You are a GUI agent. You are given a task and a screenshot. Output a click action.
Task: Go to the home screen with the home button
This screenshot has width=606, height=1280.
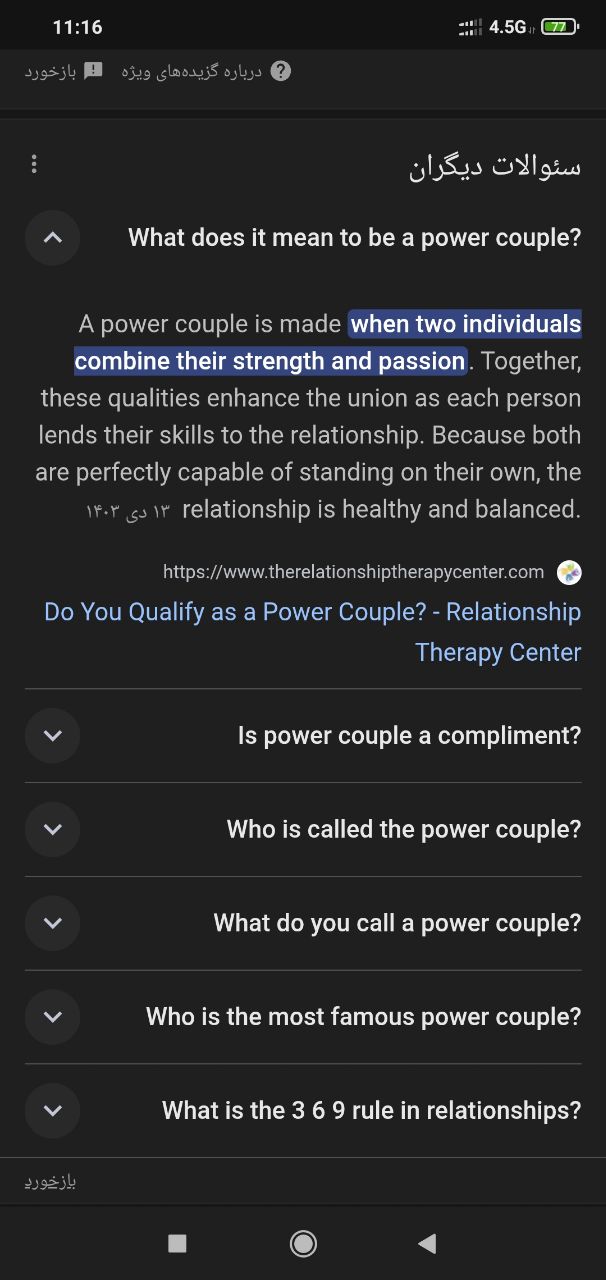[x=303, y=1243]
